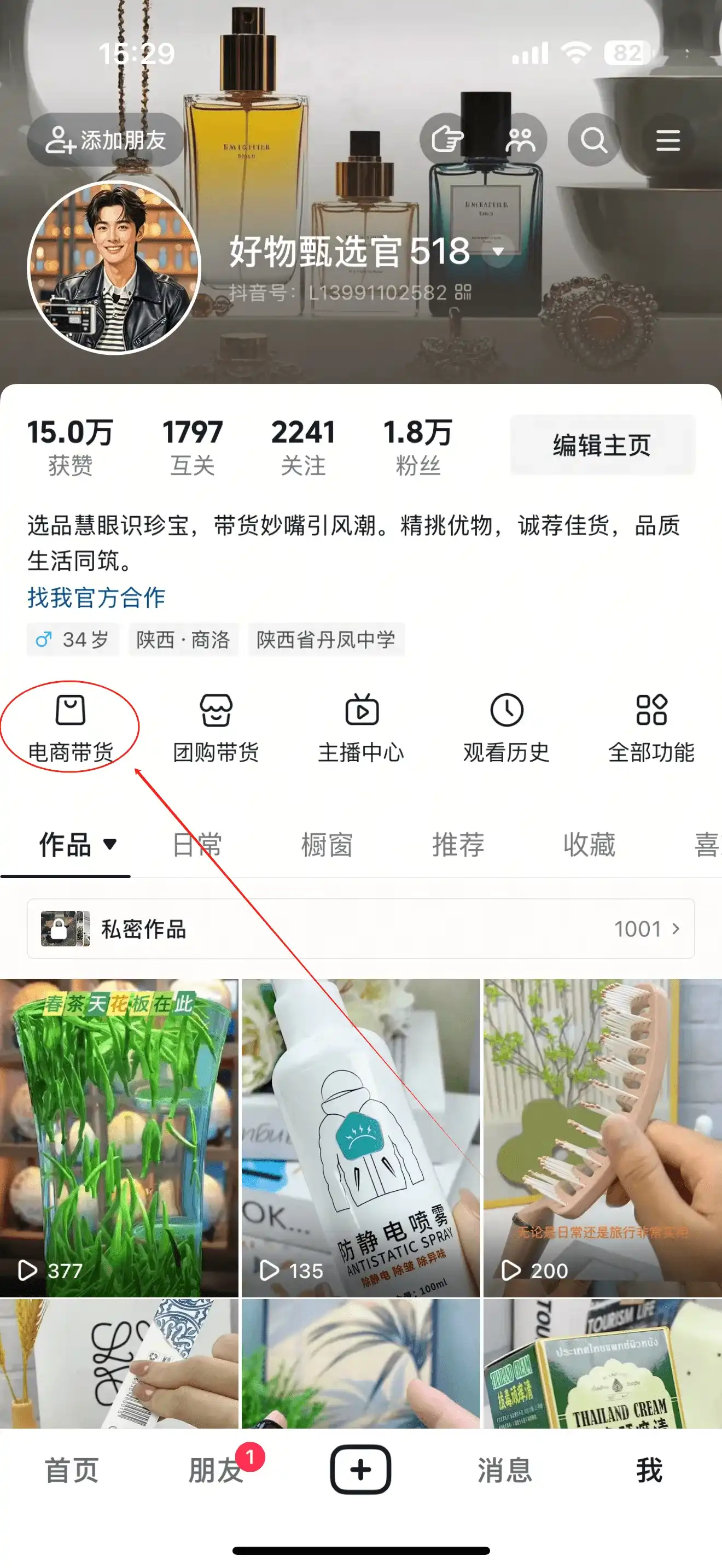The width and height of the screenshot is (722, 1568).
Task: Open the 消息 tab
Action: [x=505, y=1471]
